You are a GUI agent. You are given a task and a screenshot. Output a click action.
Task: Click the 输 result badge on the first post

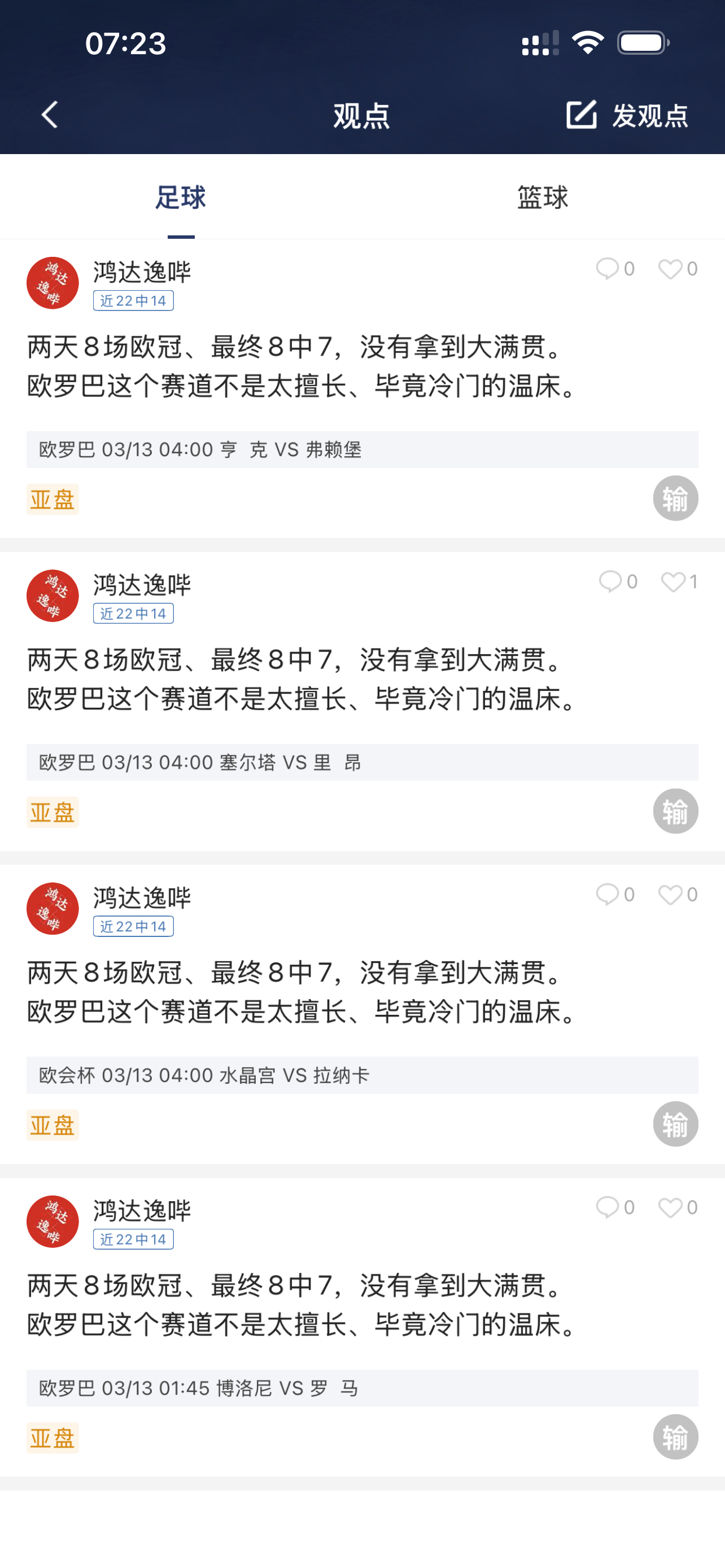(675, 498)
